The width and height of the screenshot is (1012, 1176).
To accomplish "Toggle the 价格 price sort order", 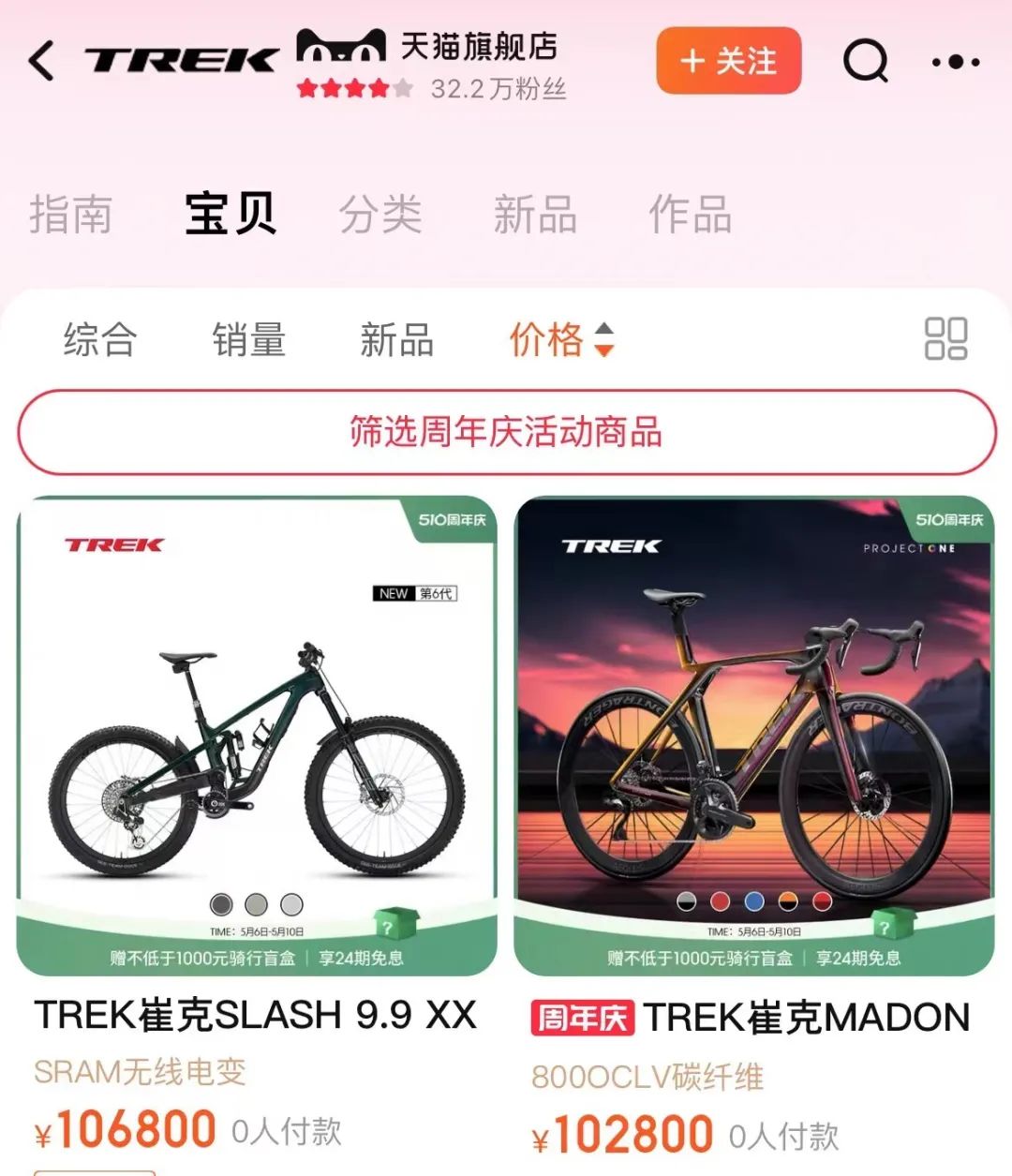I will tap(560, 339).
